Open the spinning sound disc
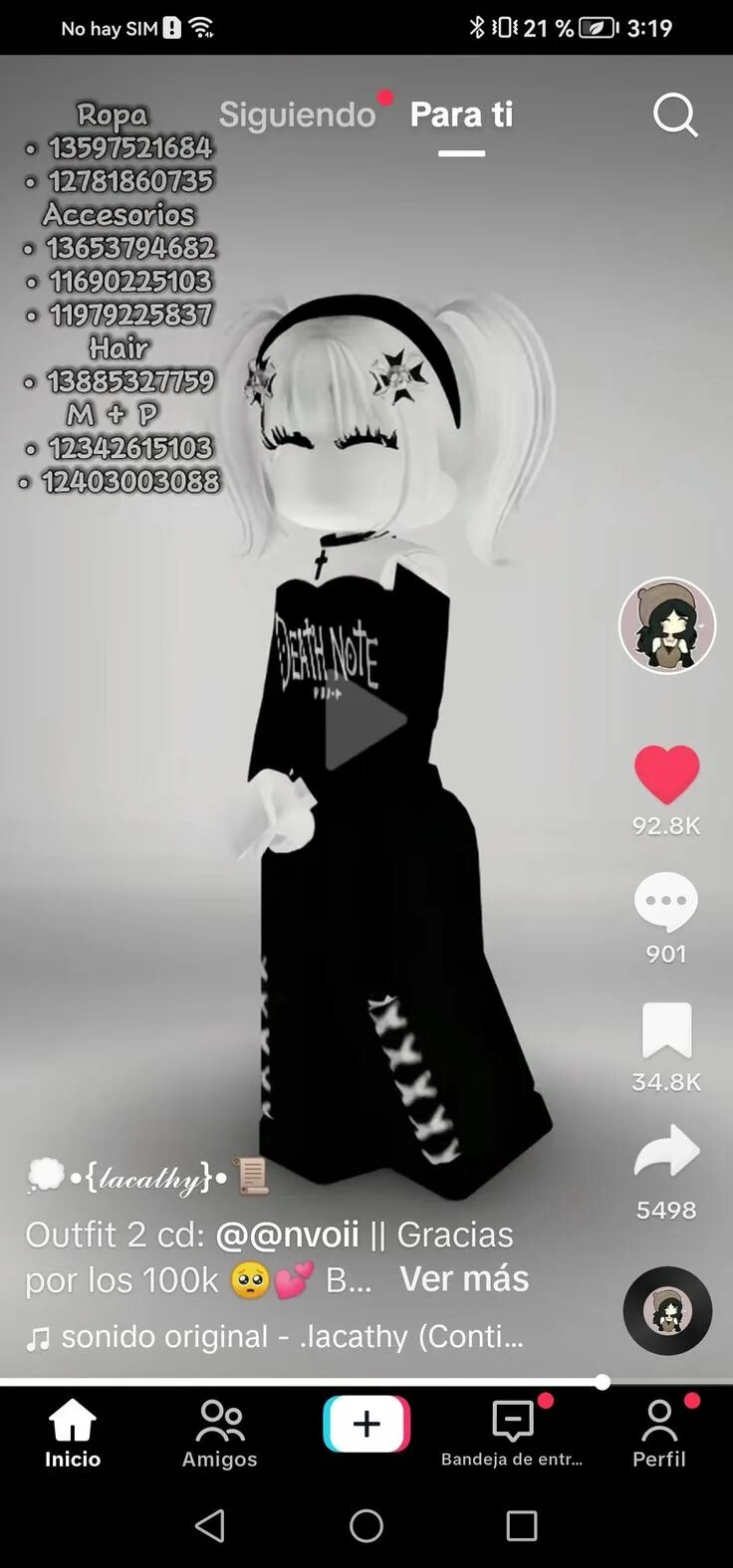 667,1310
